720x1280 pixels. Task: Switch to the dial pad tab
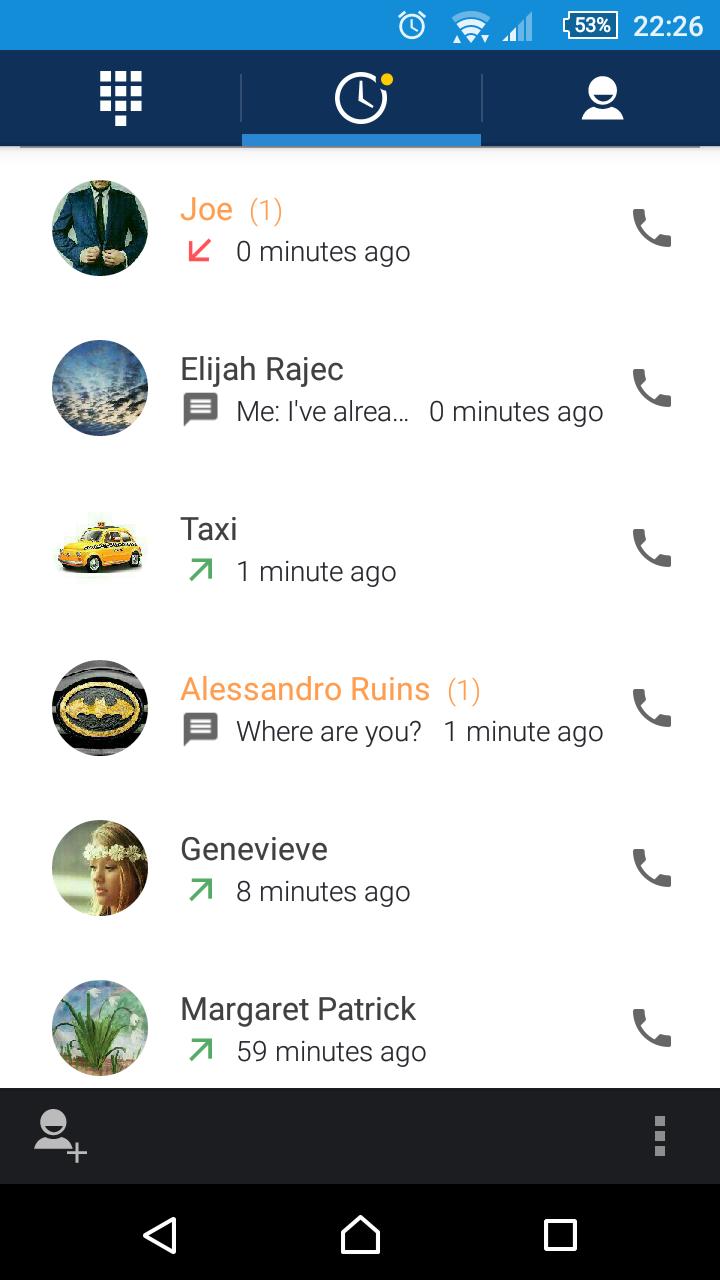[x=121, y=98]
